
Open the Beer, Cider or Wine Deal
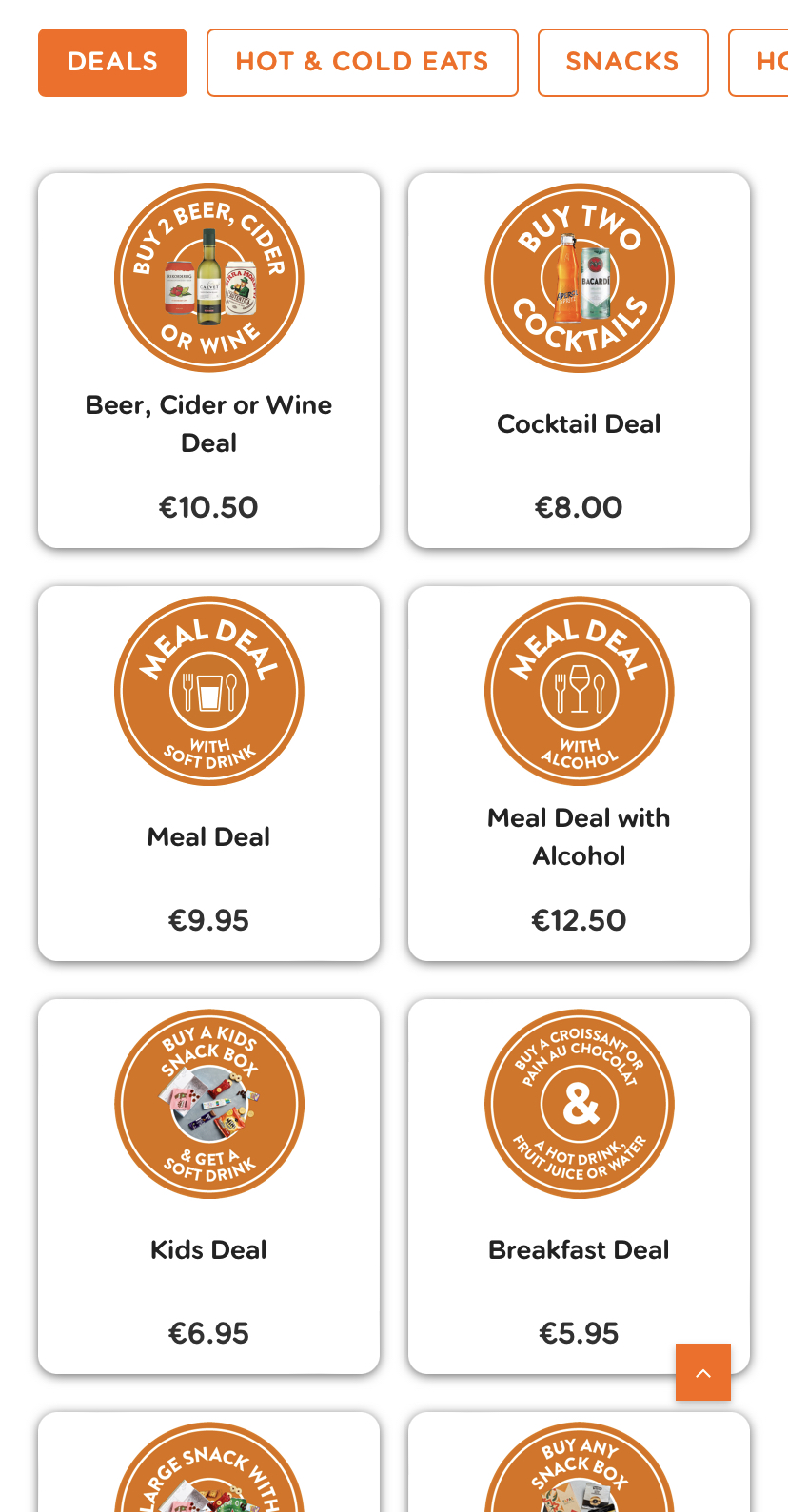point(208,360)
